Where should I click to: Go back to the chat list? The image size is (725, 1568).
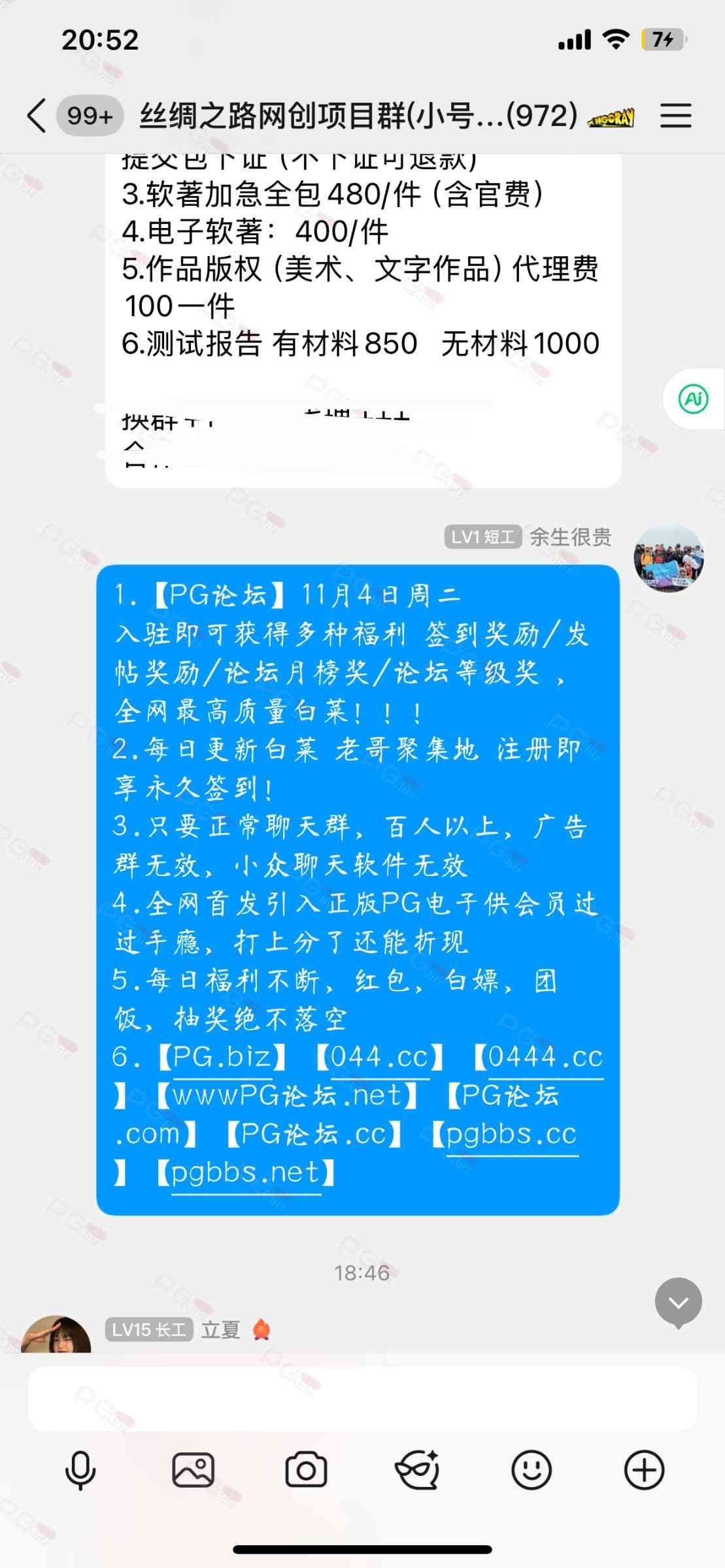pos(37,116)
